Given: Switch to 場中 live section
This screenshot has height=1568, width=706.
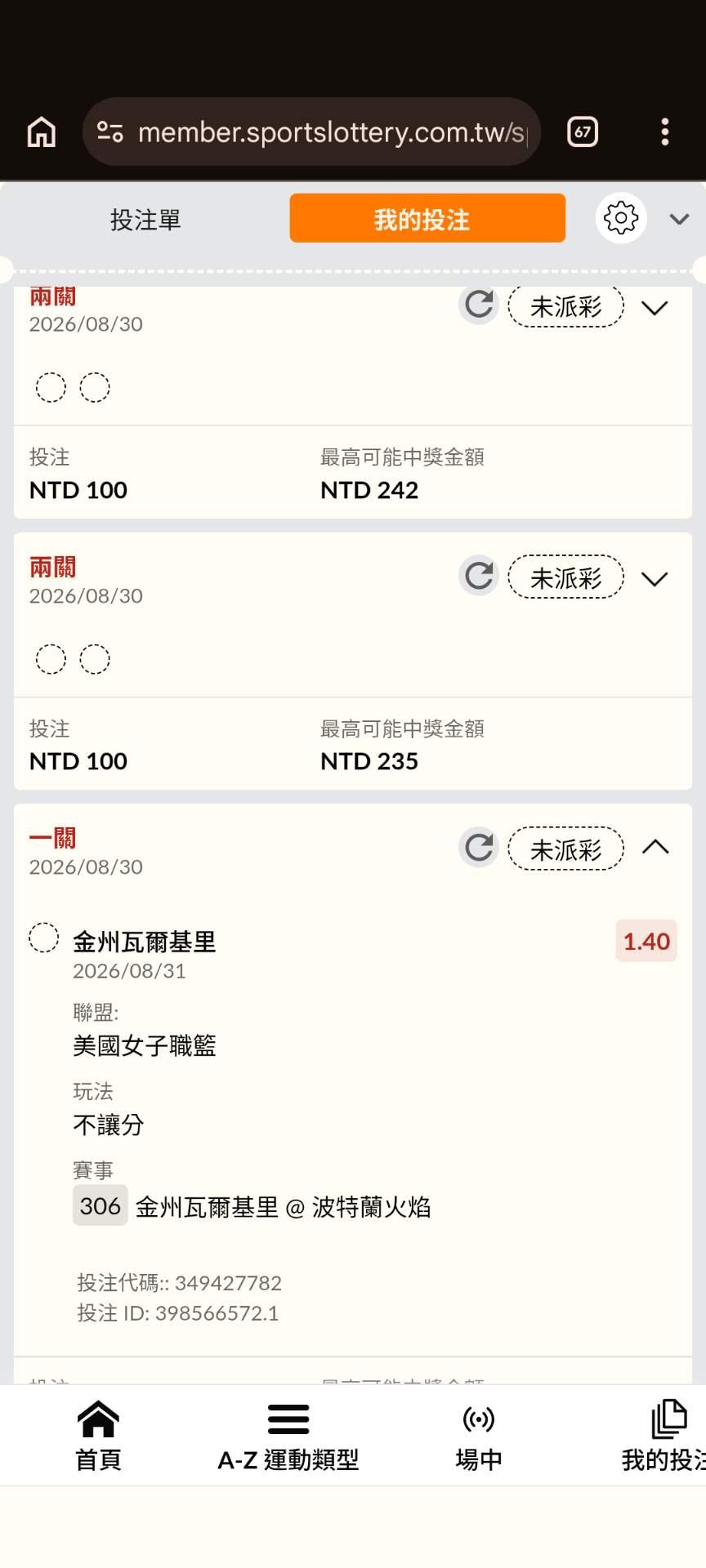Looking at the screenshot, I should click(479, 1435).
